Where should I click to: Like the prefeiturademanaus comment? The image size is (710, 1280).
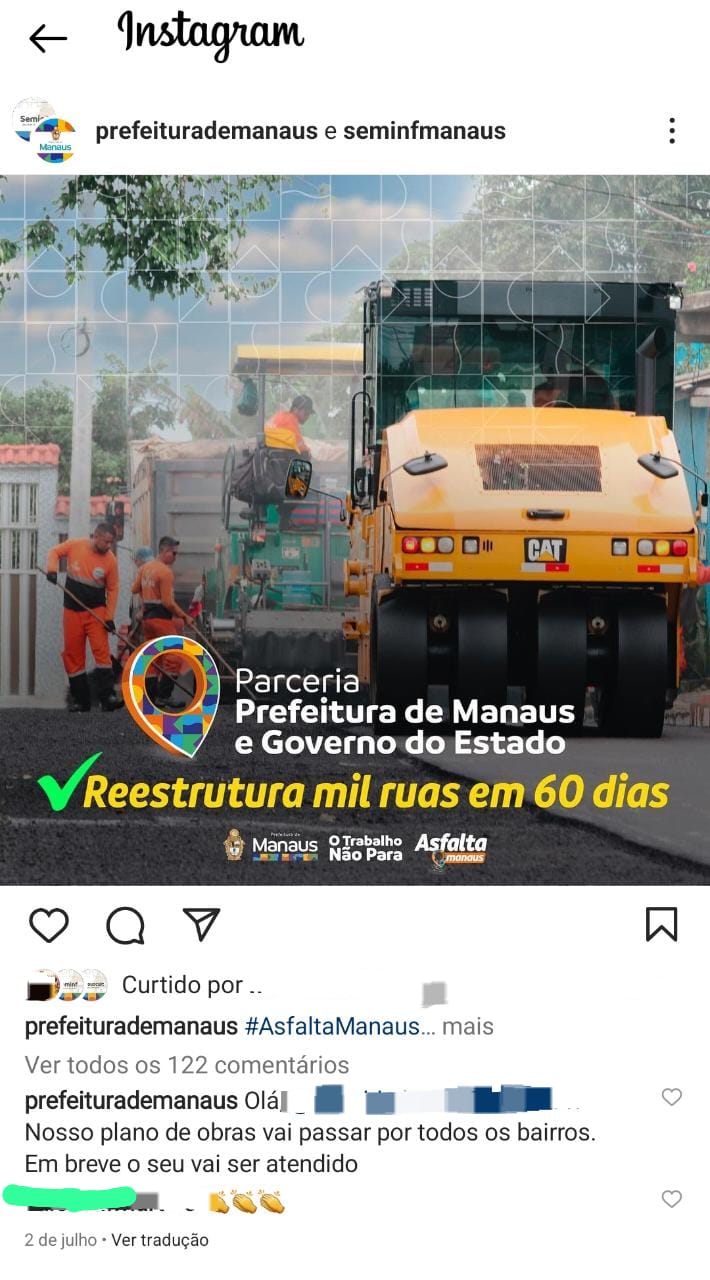[672, 1097]
